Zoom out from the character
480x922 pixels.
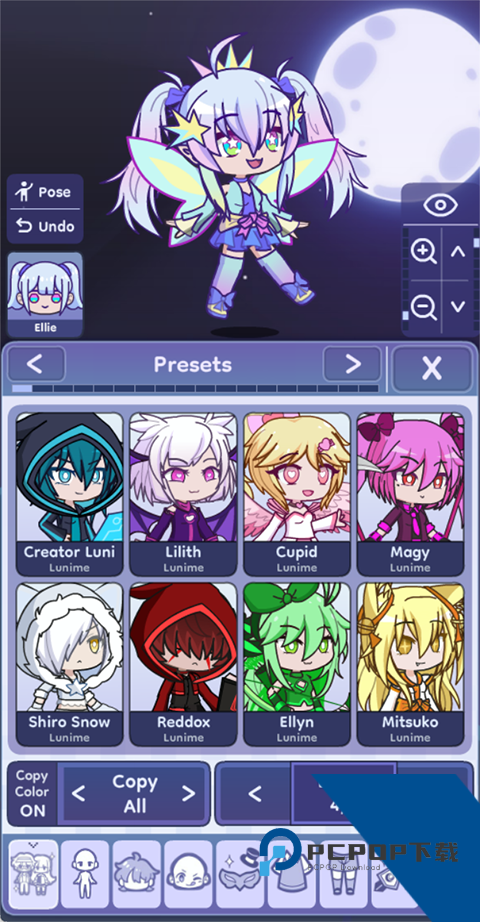pyautogui.click(x=424, y=307)
